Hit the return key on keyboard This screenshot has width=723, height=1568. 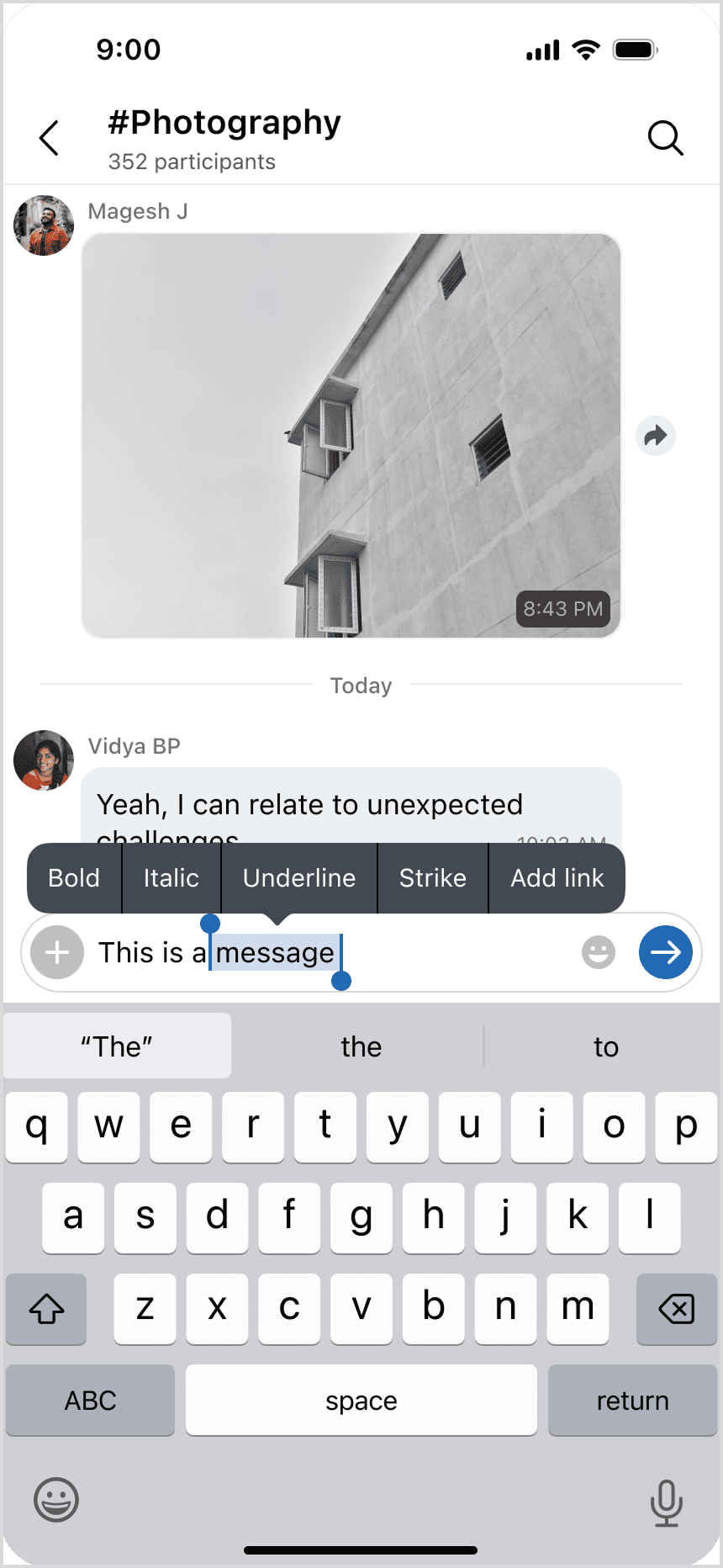[x=632, y=1401]
